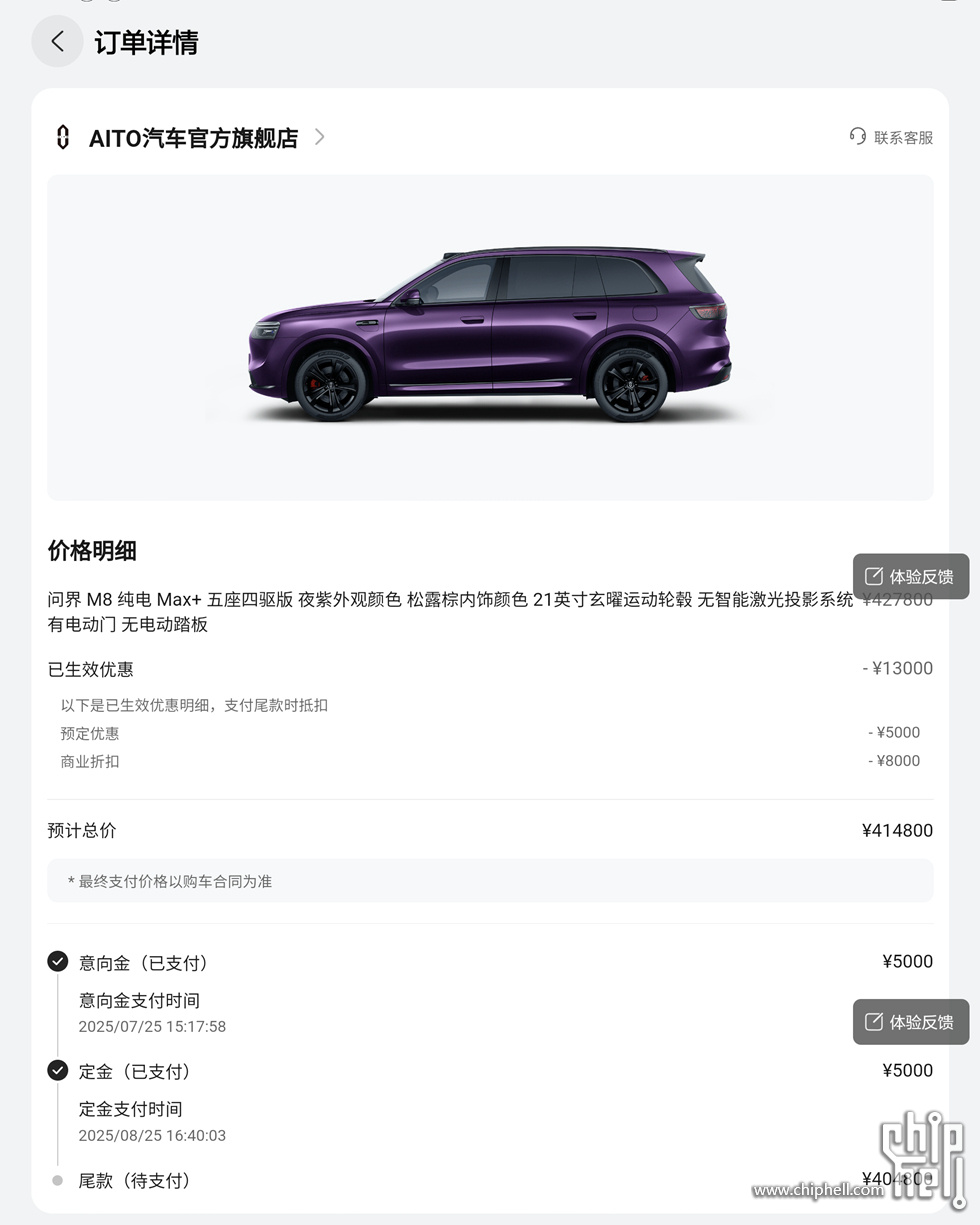Tap the lower 体验反馈 feedback button
This screenshot has height=1225, width=980.
(x=910, y=1022)
